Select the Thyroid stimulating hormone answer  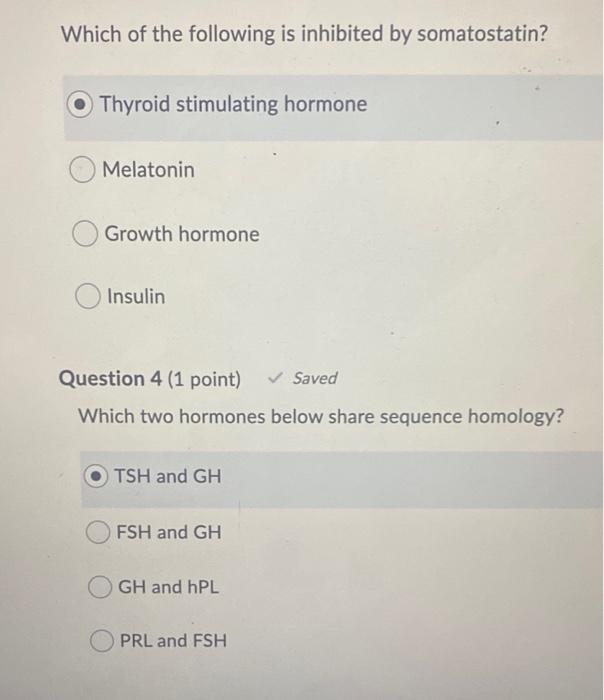point(83,105)
